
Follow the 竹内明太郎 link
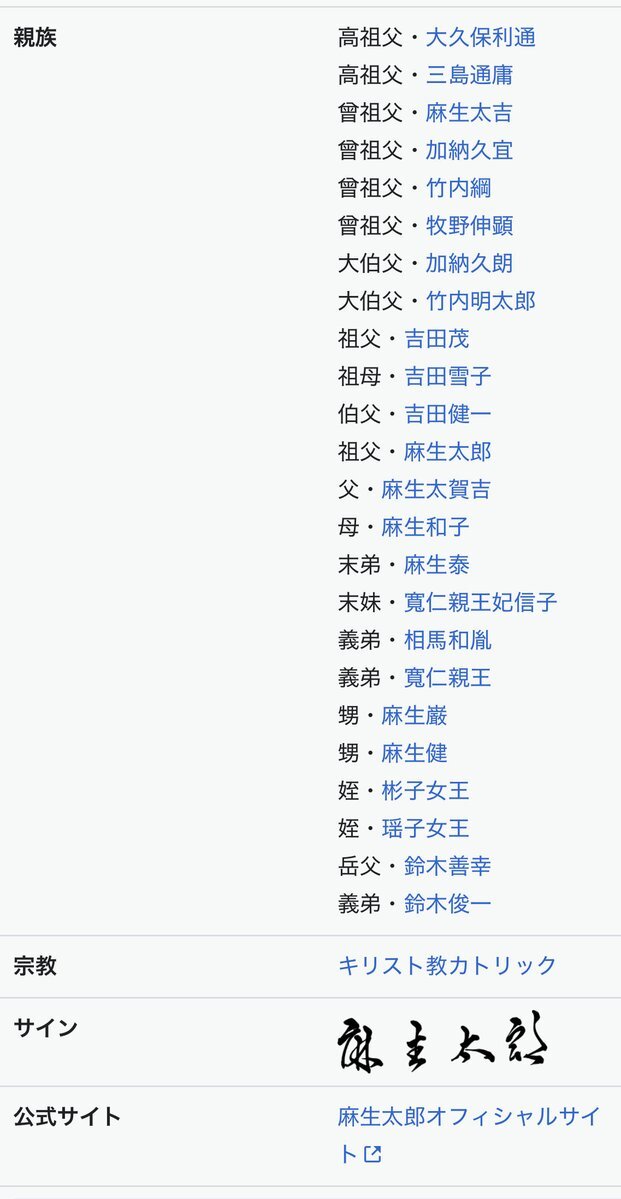click(x=480, y=301)
